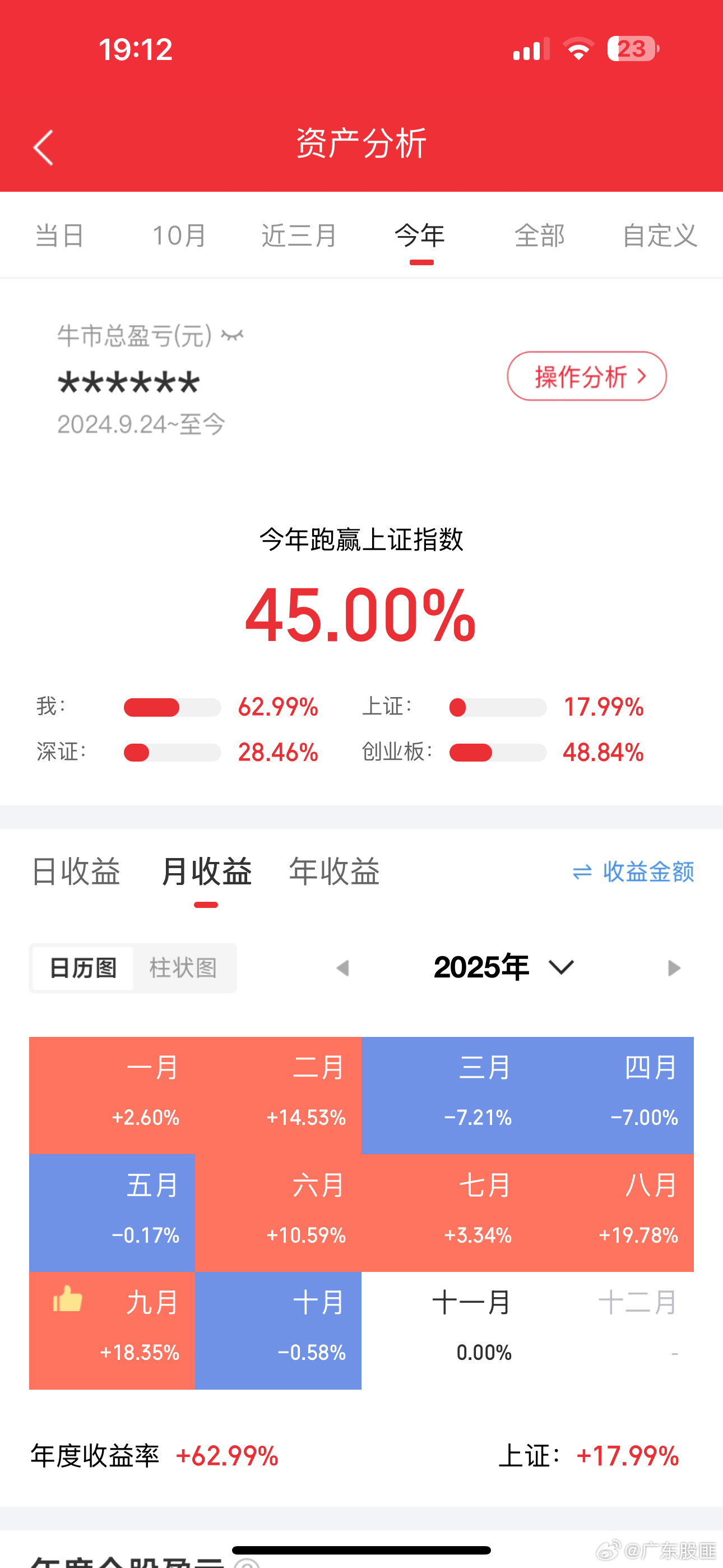The height and width of the screenshot is (1568, 723).
Task: Switch to the 全部 tab
Action: coord(540,236)
